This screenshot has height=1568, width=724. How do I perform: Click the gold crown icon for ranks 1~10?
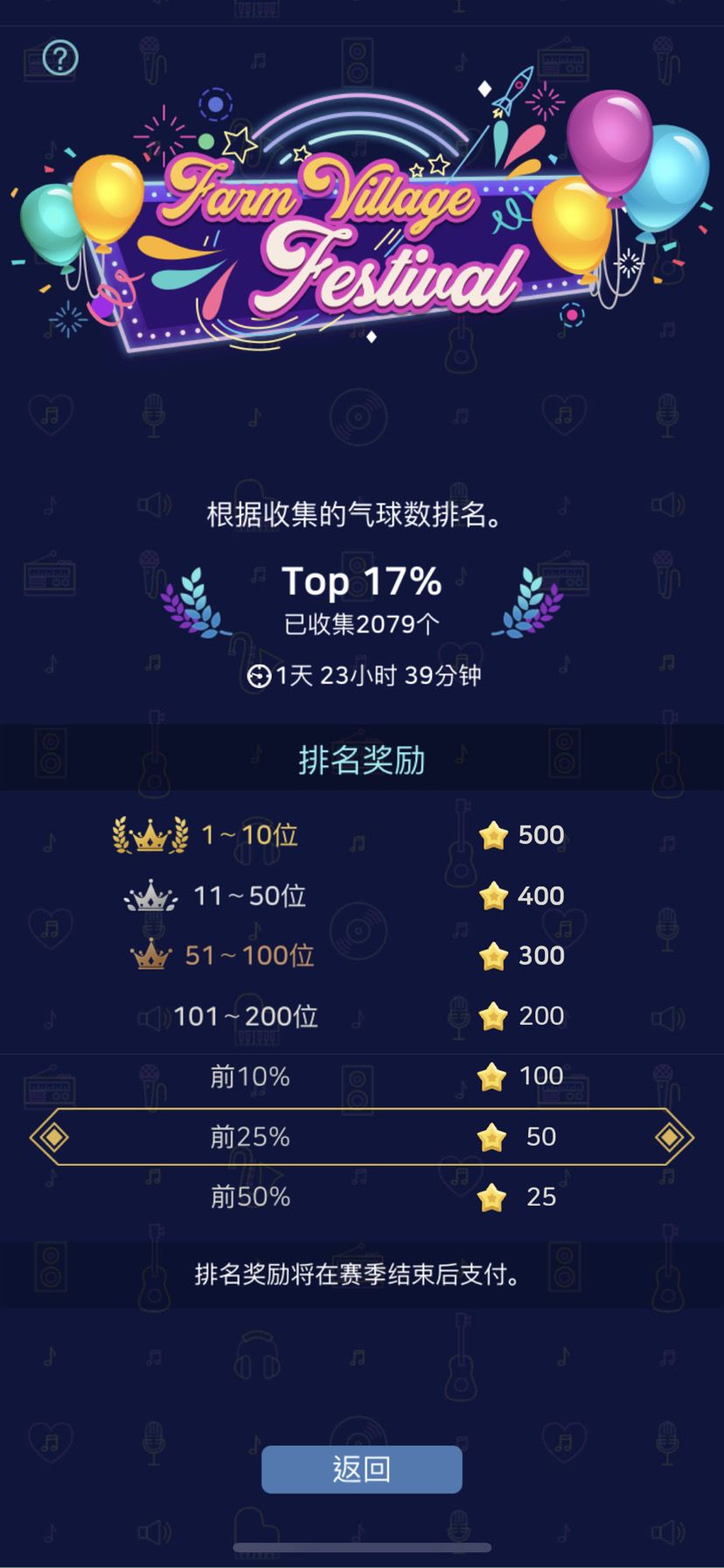coord(149,835)
